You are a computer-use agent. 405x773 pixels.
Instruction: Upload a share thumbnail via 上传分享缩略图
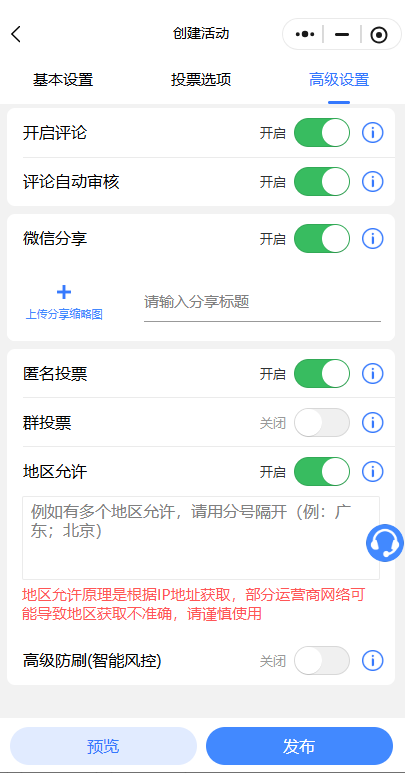pos(64,302)
